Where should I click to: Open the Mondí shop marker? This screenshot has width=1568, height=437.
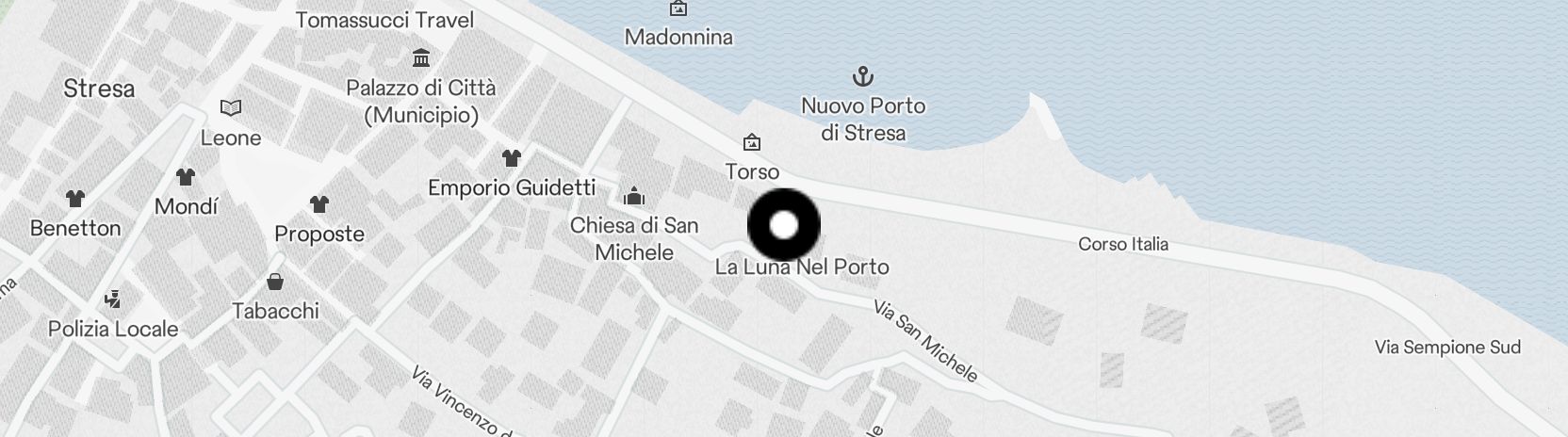(185, 176)
